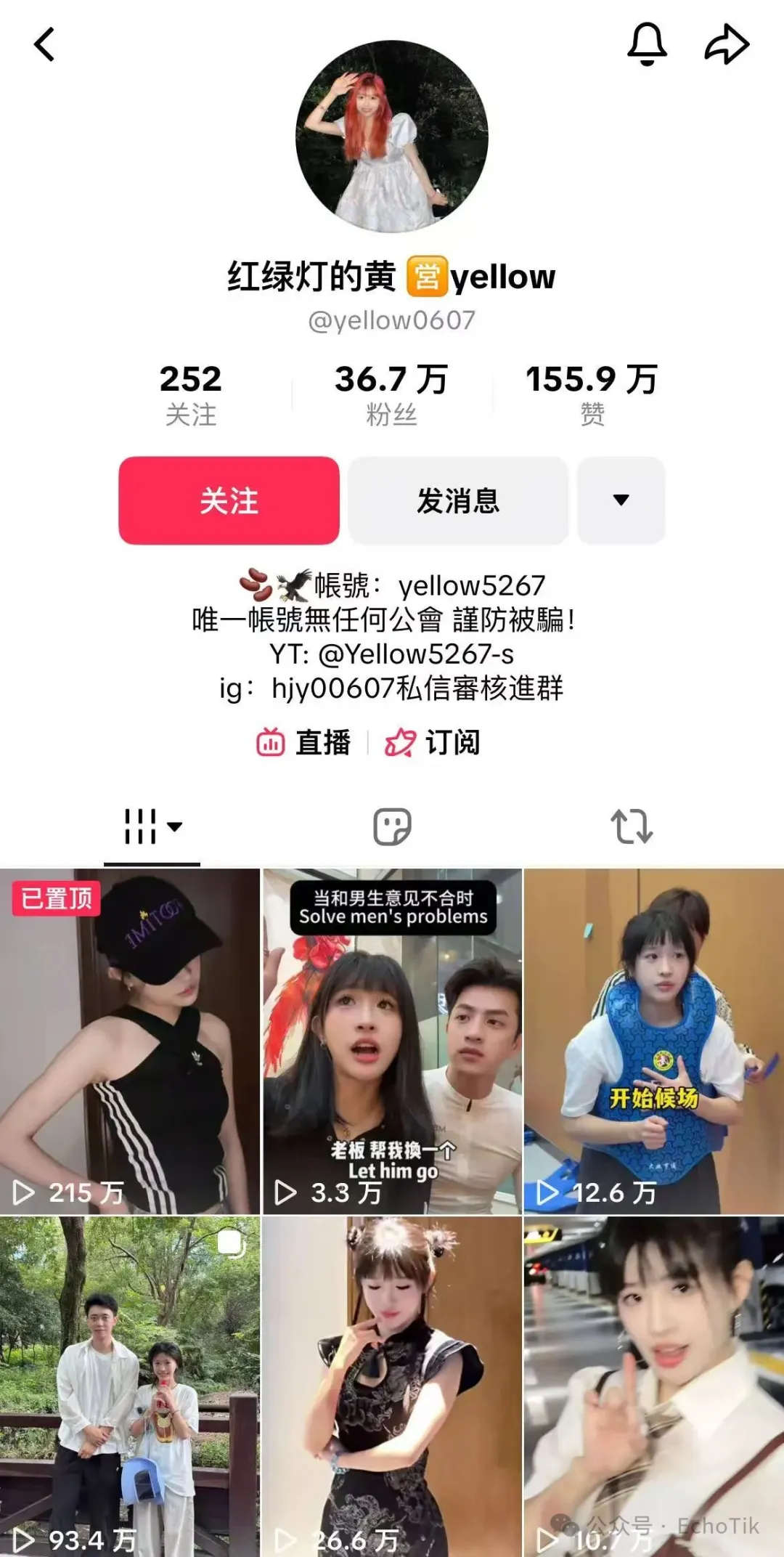
Task: Open the 开始候场 video
Action: (x=653, y=1041)
